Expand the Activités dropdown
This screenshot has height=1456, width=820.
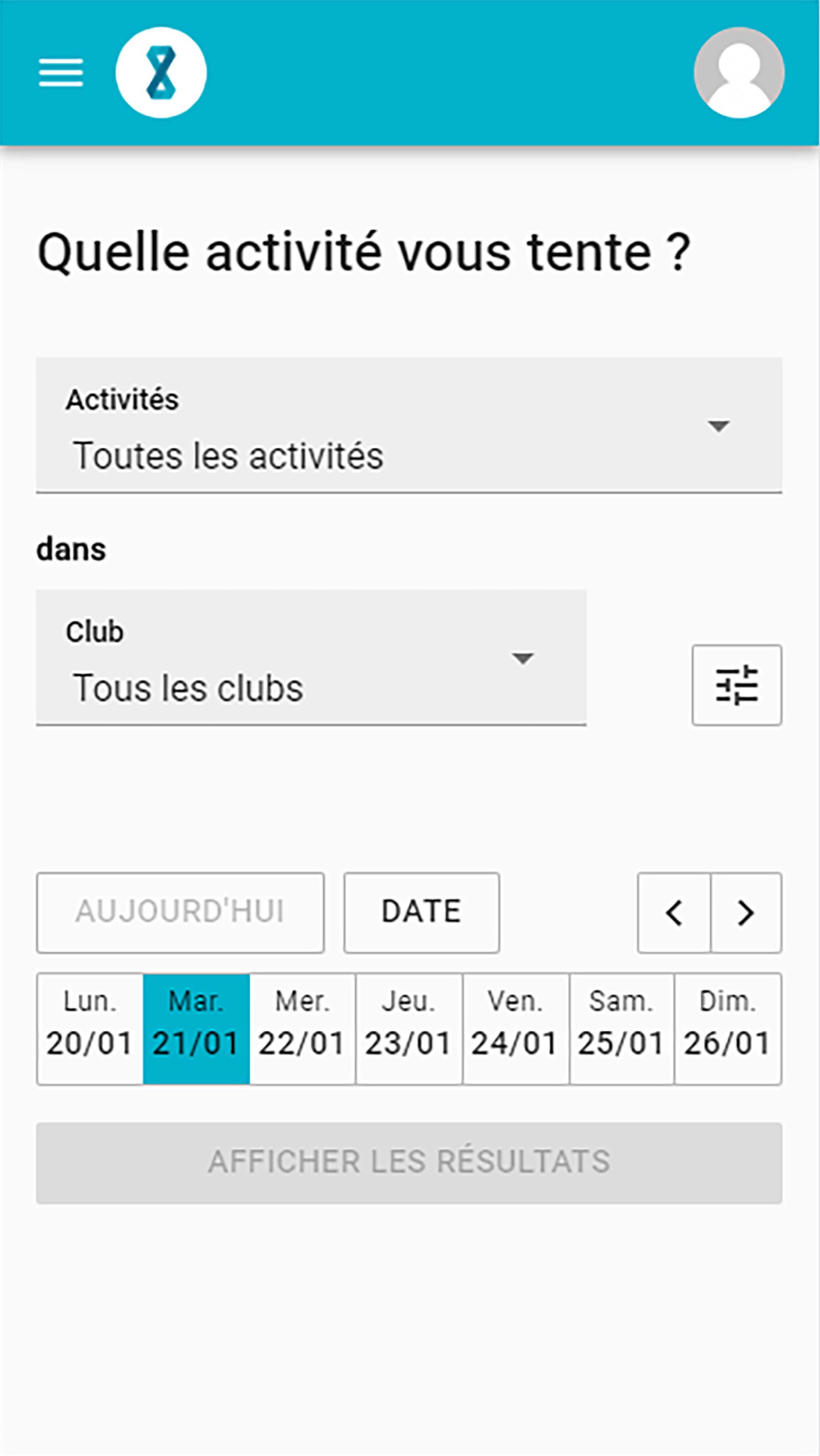pyautogui.click(x=409, y=425)
